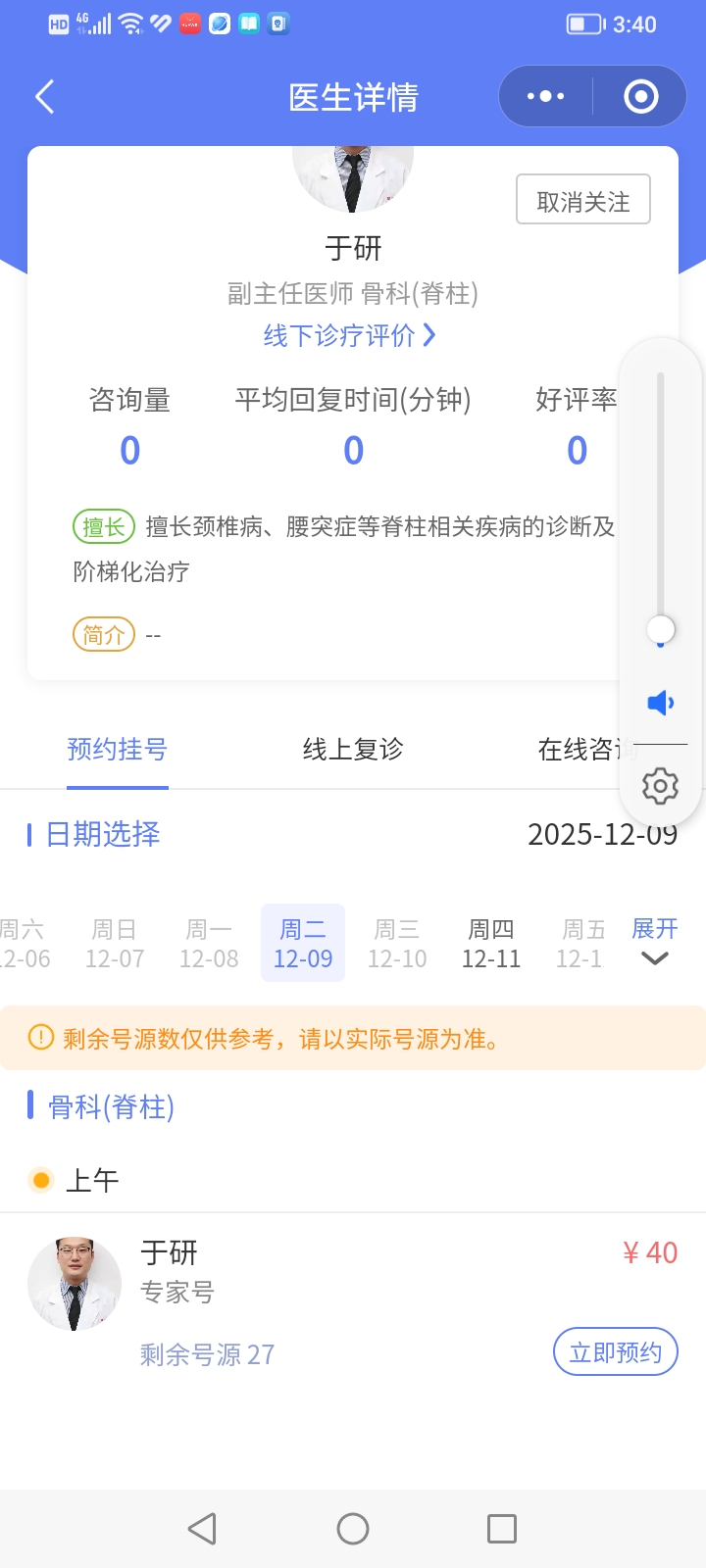The width and height of the screenshot is (706, 1568).
Task: Tap the speaker icon in the volume panel
Action: pyautogui.click(x=661, y=703)
